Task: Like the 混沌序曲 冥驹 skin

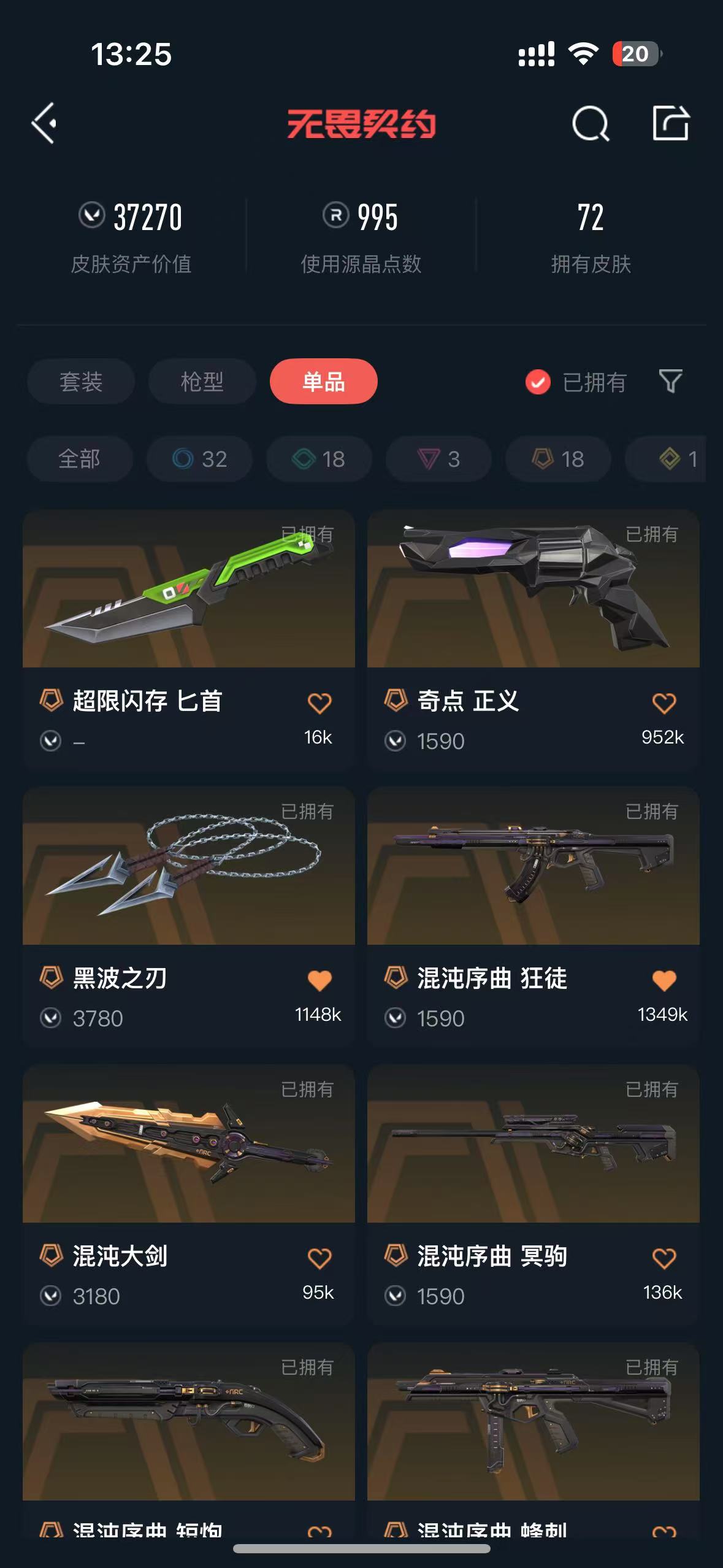Action: (x=664, y=1258)
